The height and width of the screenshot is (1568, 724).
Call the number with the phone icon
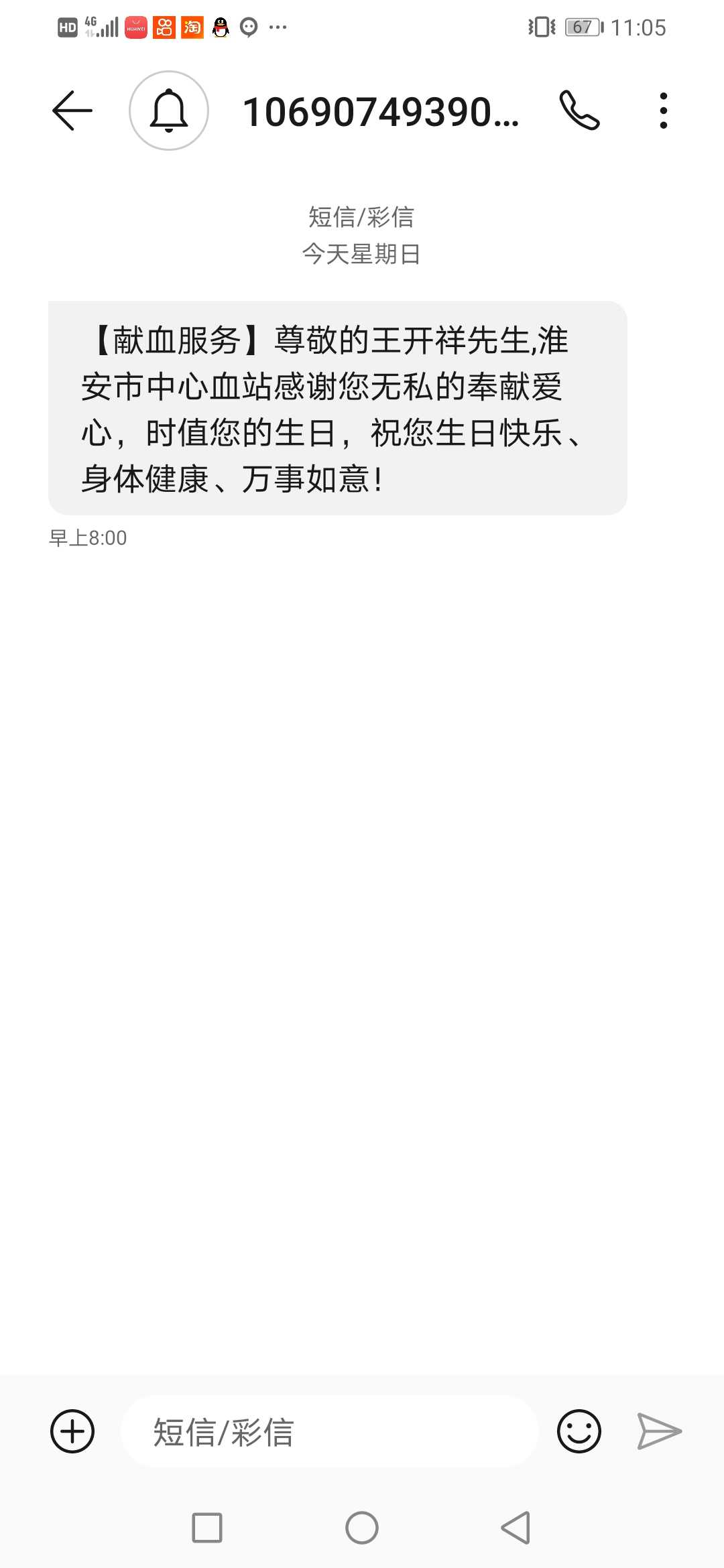pyautogui.click(x=580, y=111)
